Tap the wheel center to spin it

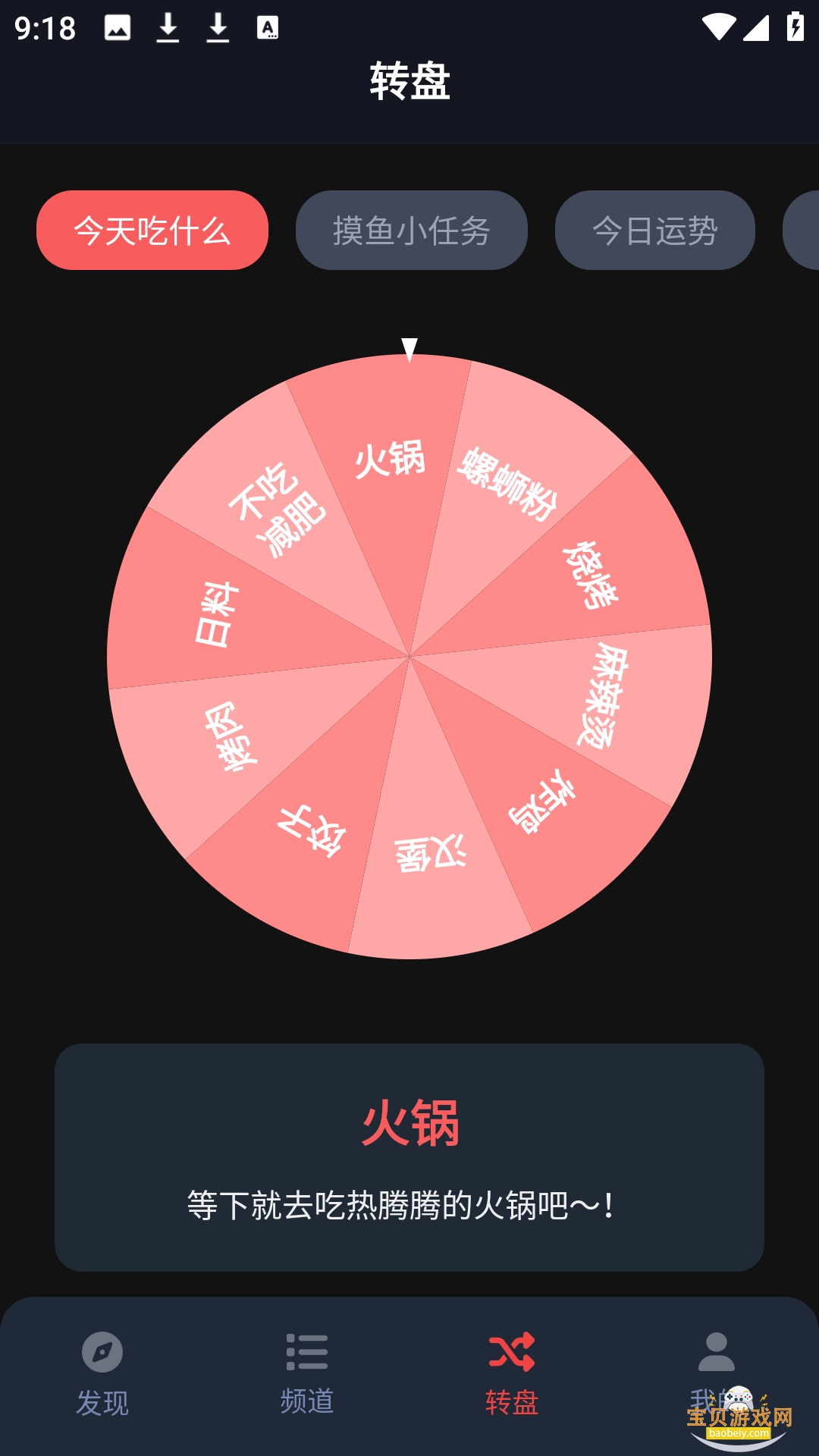(x=409, y=656)
